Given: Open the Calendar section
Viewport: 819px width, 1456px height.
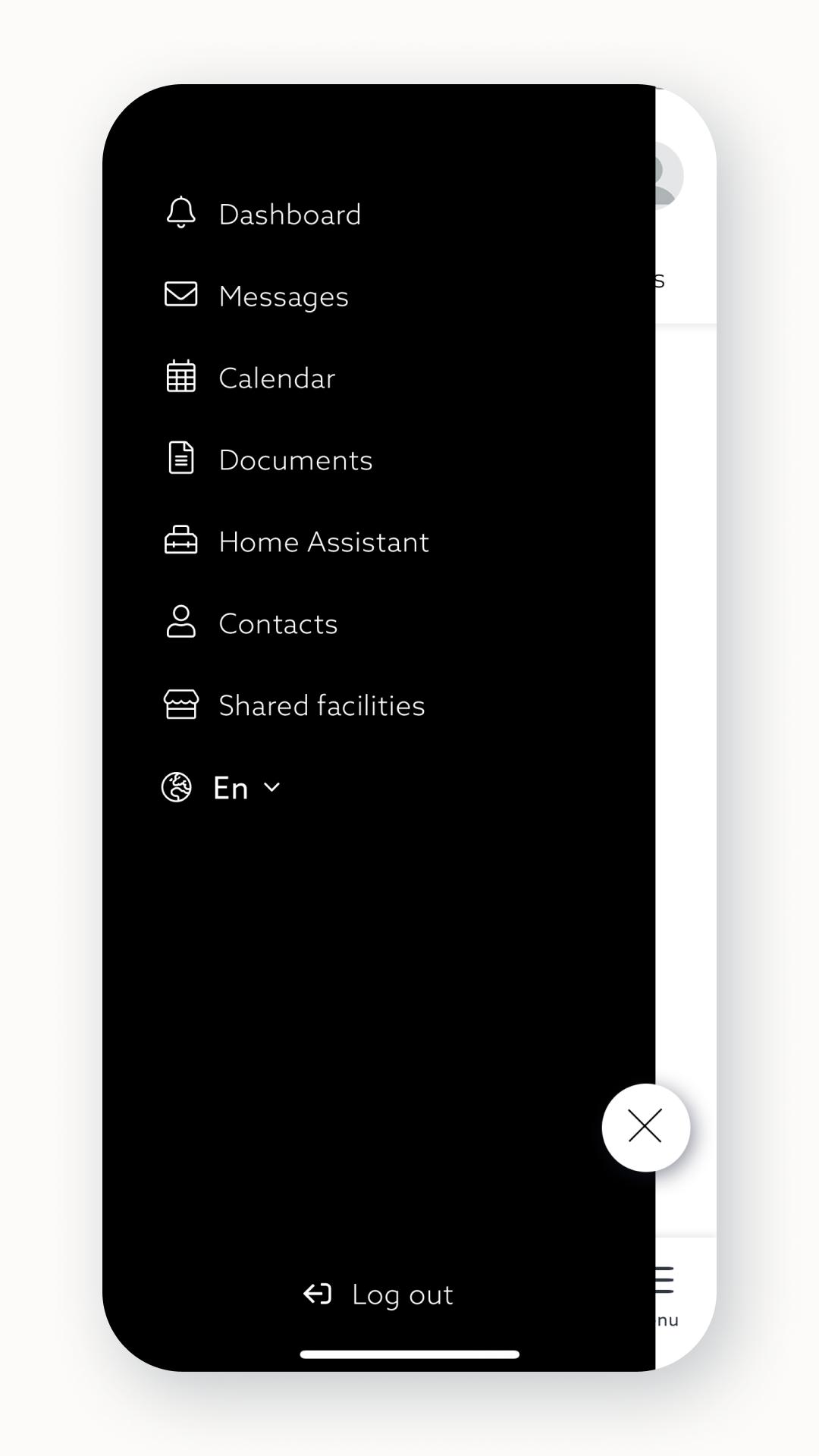Looking at the screenshot, I should coord(250,378).
